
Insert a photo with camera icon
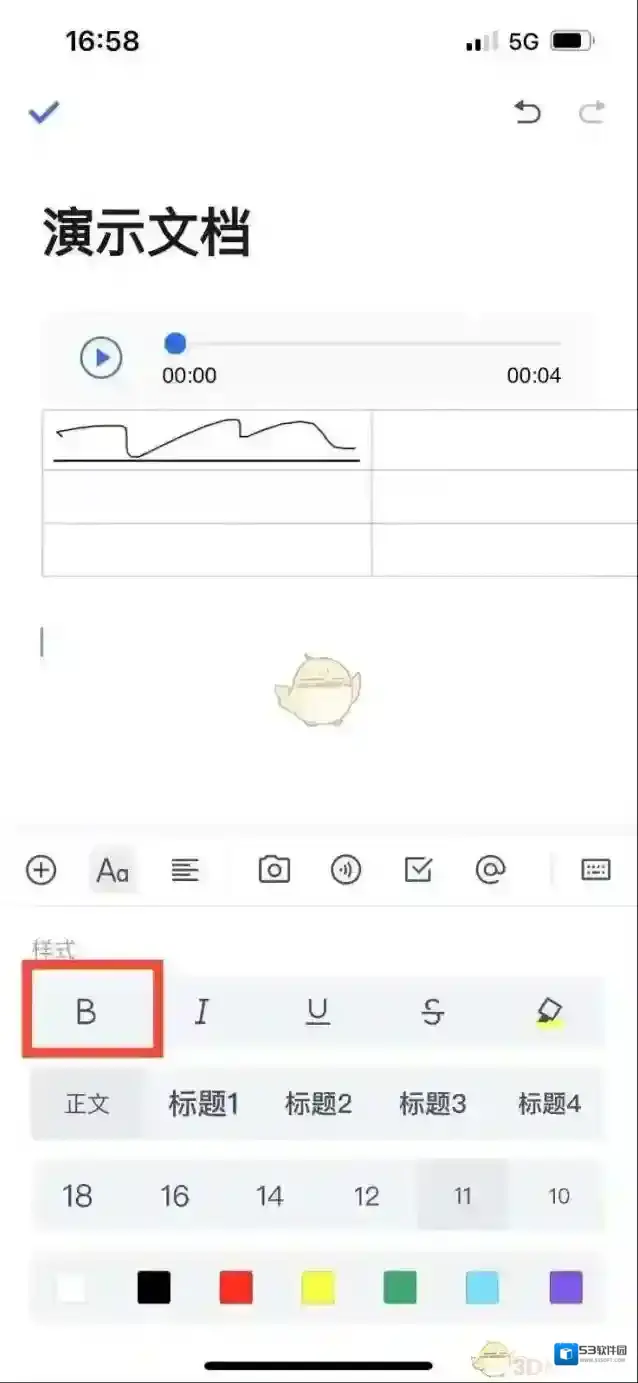(x=274, y=870)
